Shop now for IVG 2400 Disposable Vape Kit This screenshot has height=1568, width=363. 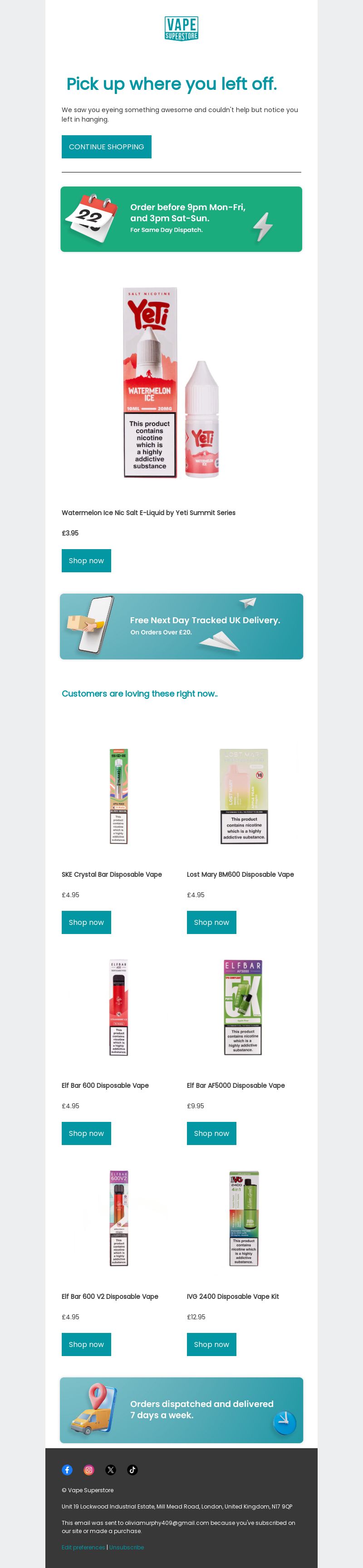click(211, 1344)
